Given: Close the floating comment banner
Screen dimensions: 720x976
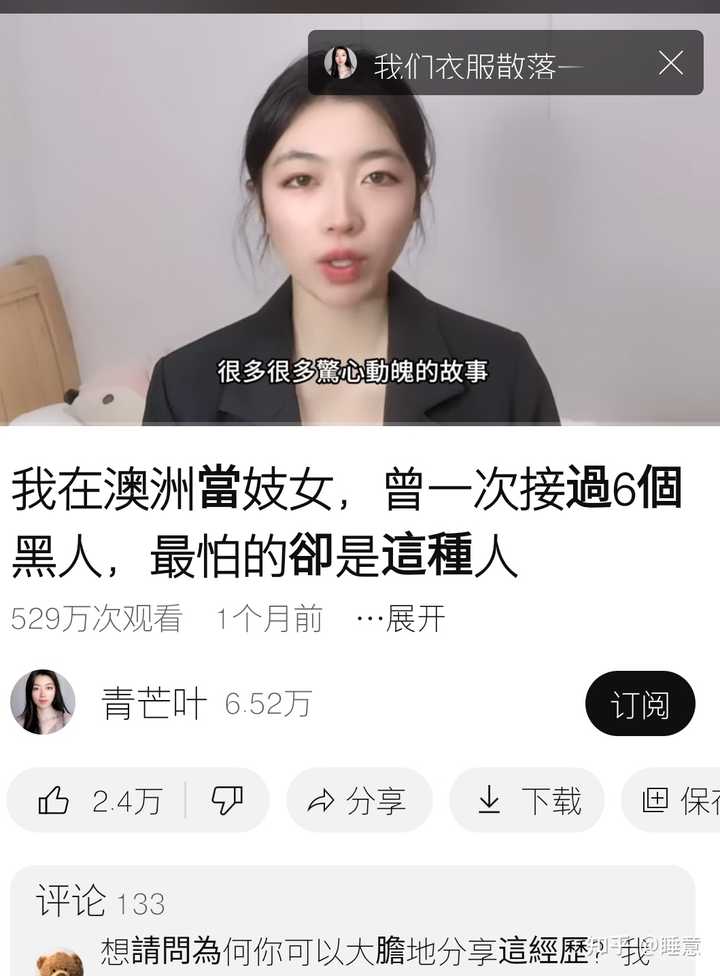Looking at the screenshot, I should click(x=671, y=63).
